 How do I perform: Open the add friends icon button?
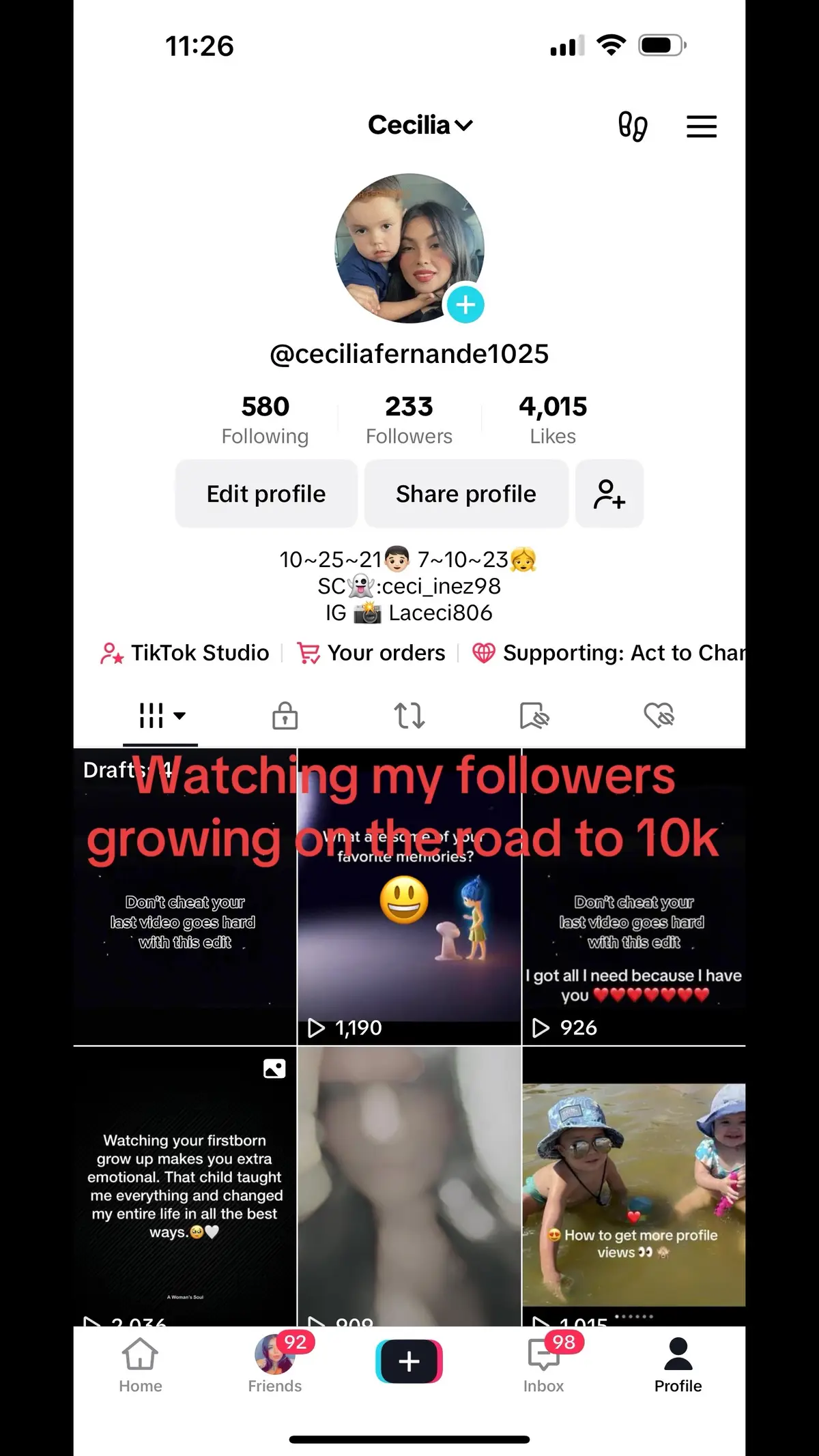click(x=609, y=493)
